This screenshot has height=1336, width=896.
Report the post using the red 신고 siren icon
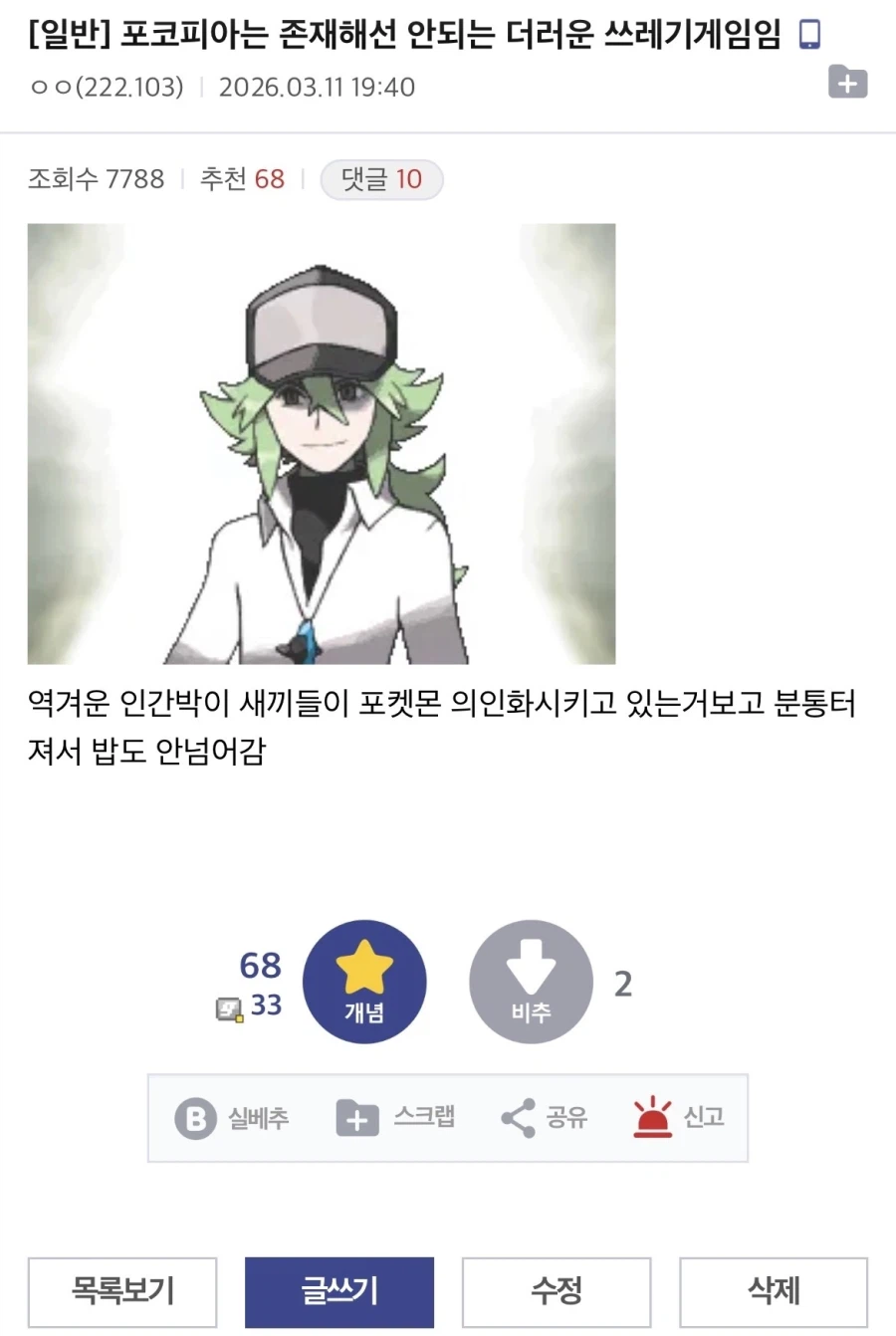pos(652,1117)
